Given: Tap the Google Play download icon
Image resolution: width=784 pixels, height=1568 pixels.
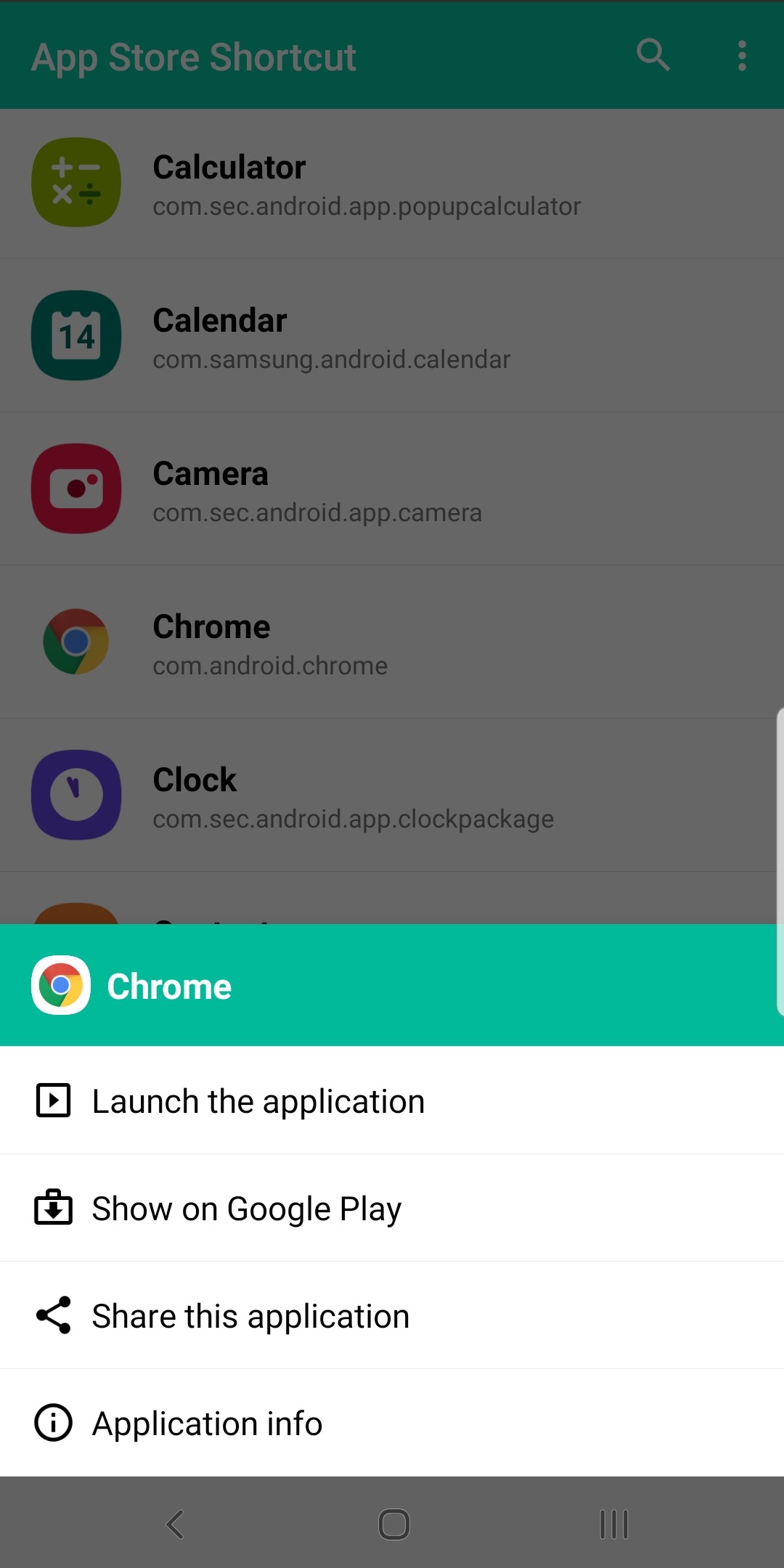Looking at the screenshot, I should click(54, 1207).
